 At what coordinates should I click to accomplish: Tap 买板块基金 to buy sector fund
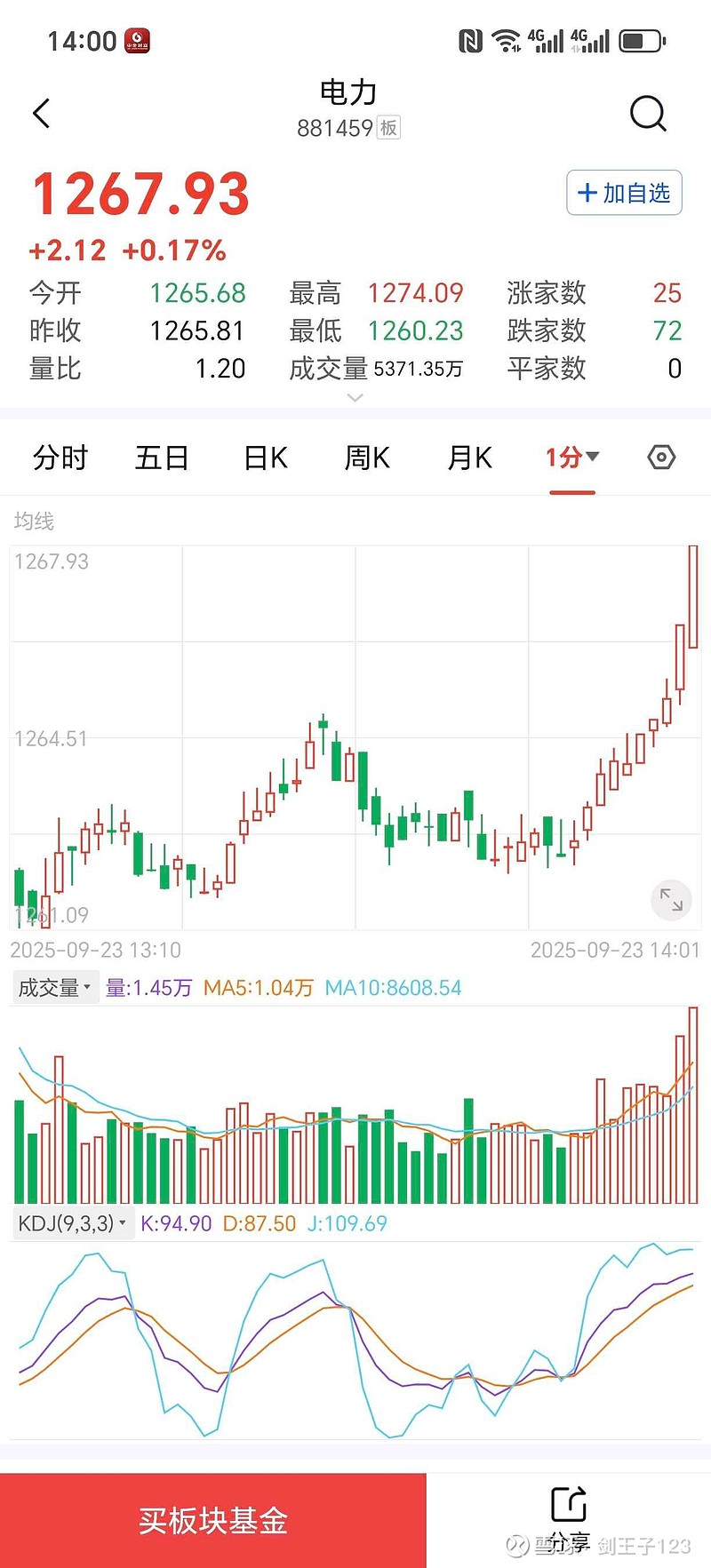(213, 1520)
